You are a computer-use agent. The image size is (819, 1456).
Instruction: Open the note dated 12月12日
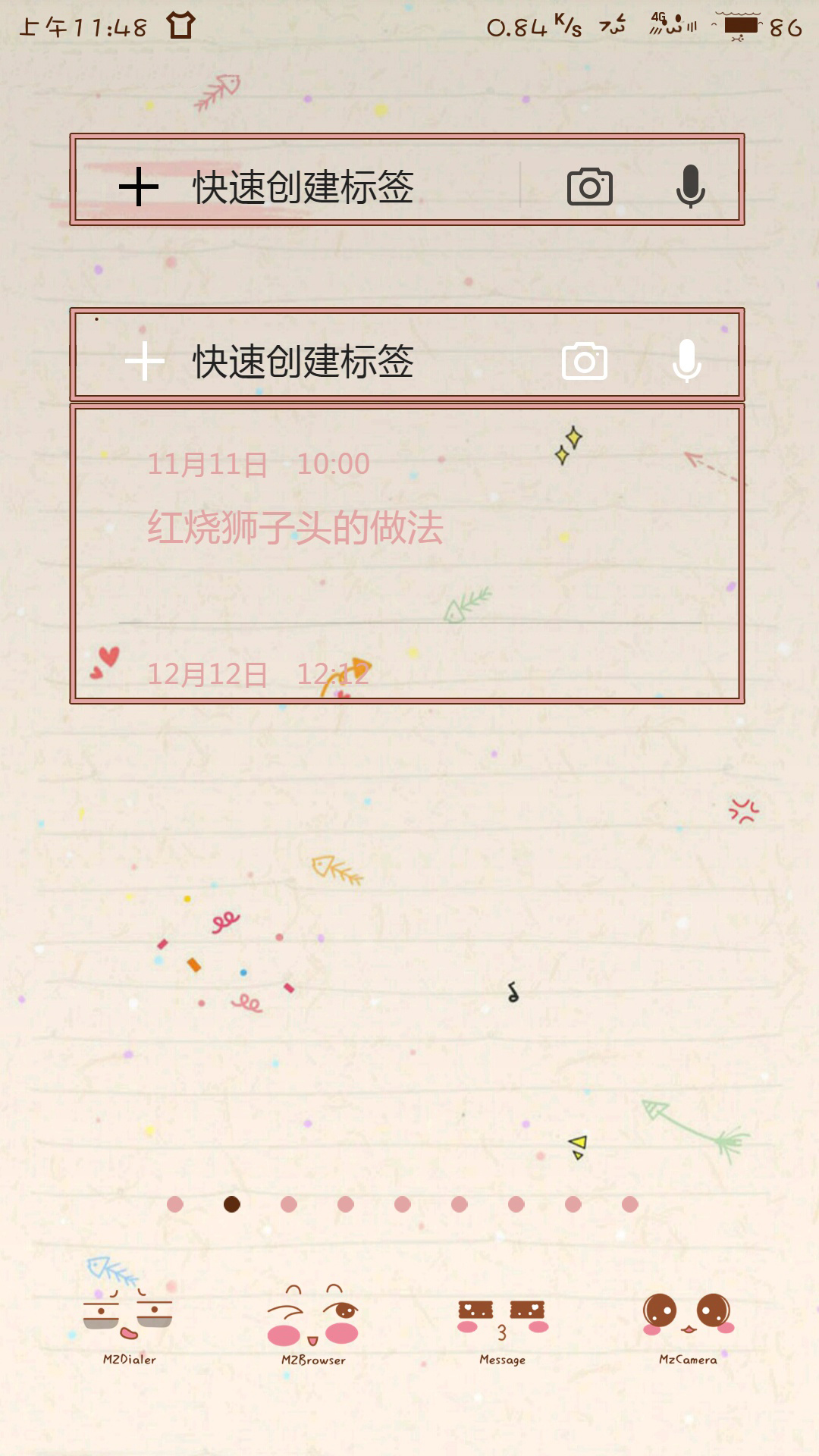(258, 673)
